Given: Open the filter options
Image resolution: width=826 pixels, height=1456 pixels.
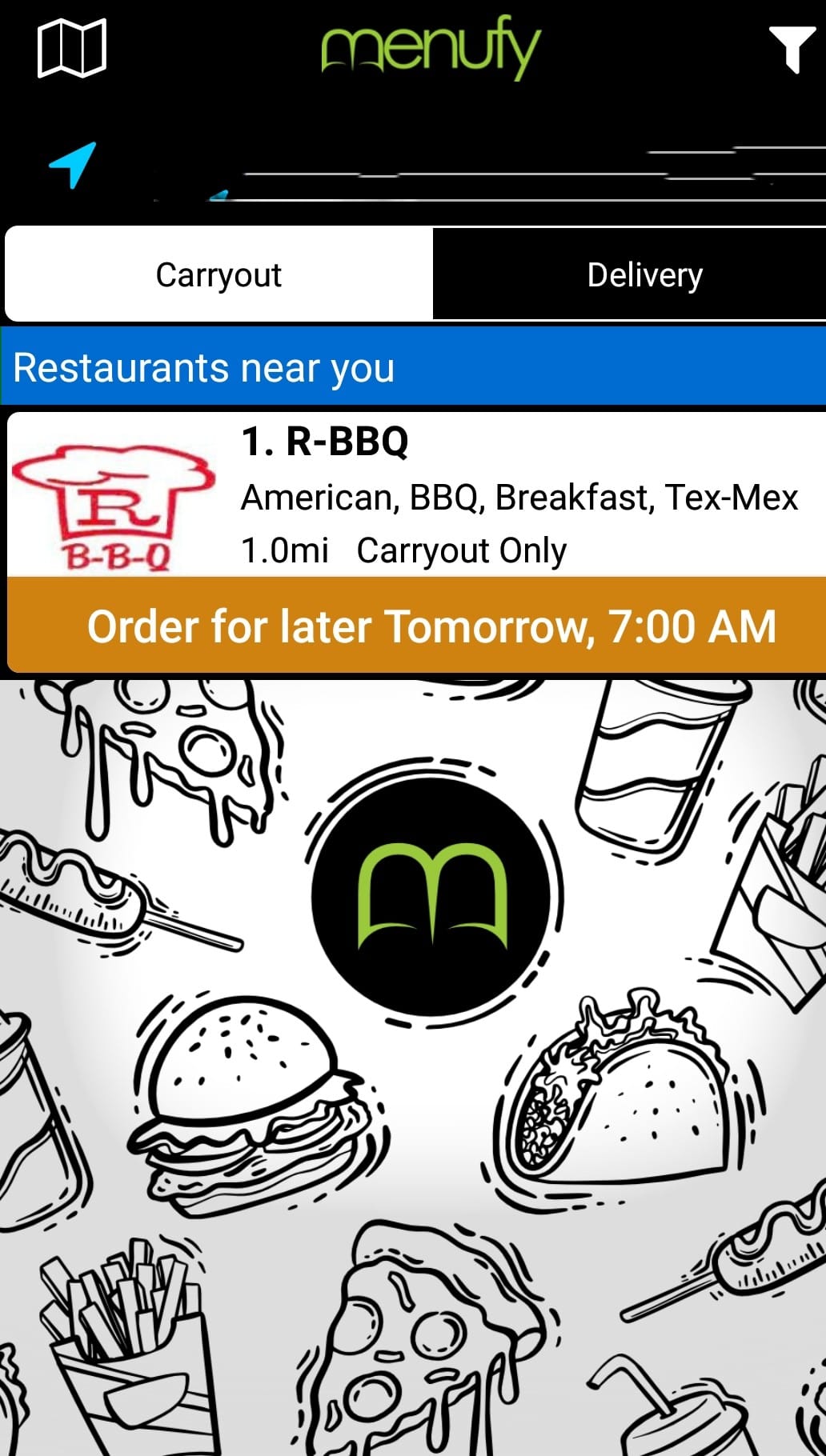Looking at the screenshot, I should tap(791, 48).
